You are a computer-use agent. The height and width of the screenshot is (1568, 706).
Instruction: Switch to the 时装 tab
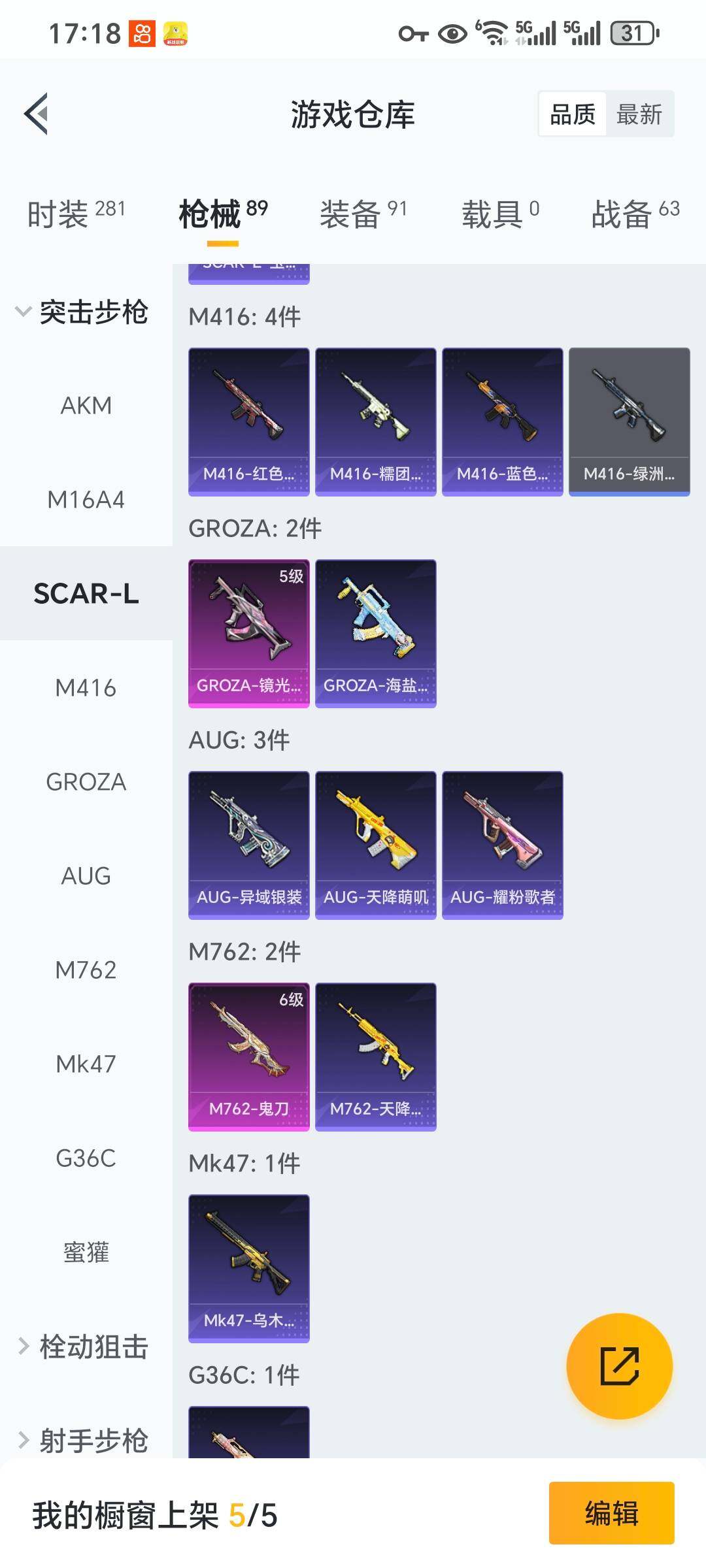[75, 214]
